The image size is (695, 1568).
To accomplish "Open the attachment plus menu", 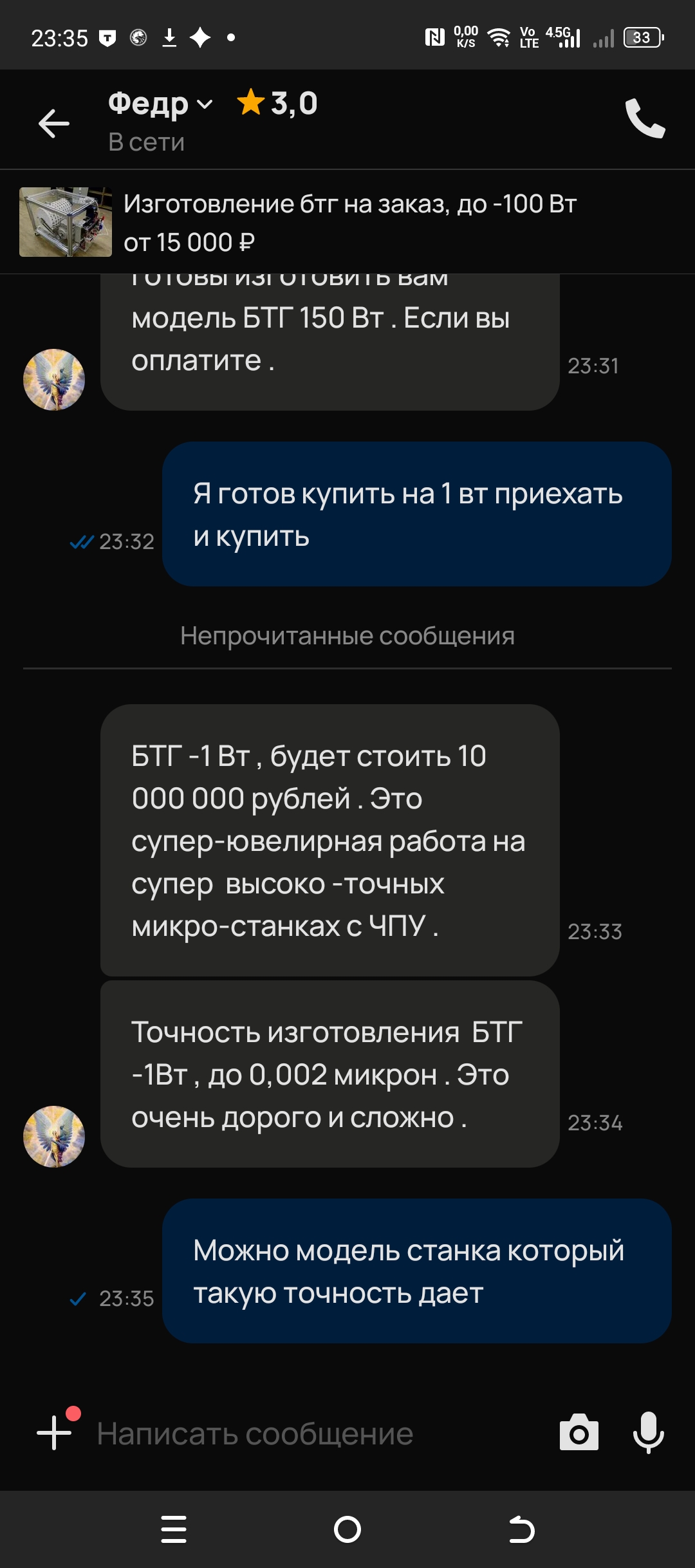I will click(55, 1433).
